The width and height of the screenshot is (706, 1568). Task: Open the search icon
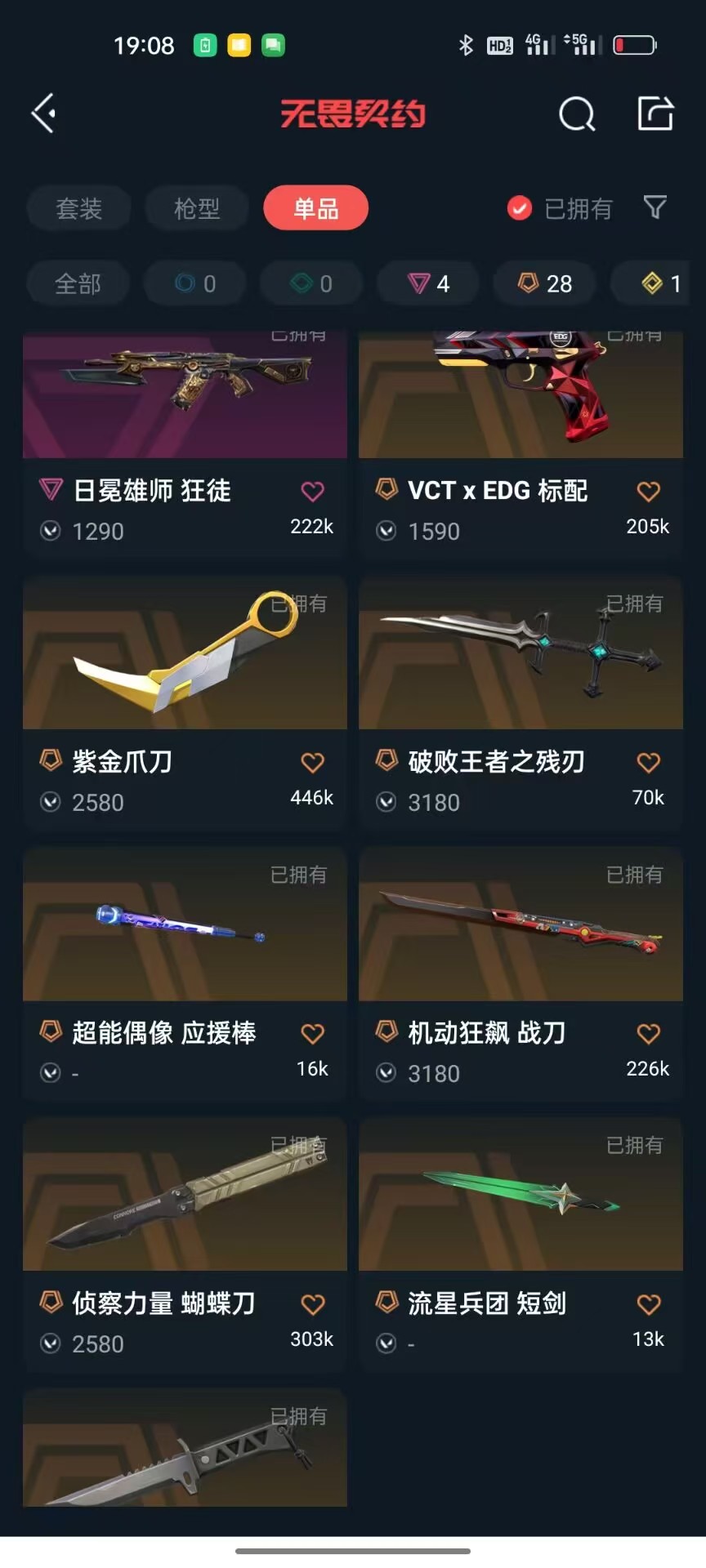tap(576, 114)
